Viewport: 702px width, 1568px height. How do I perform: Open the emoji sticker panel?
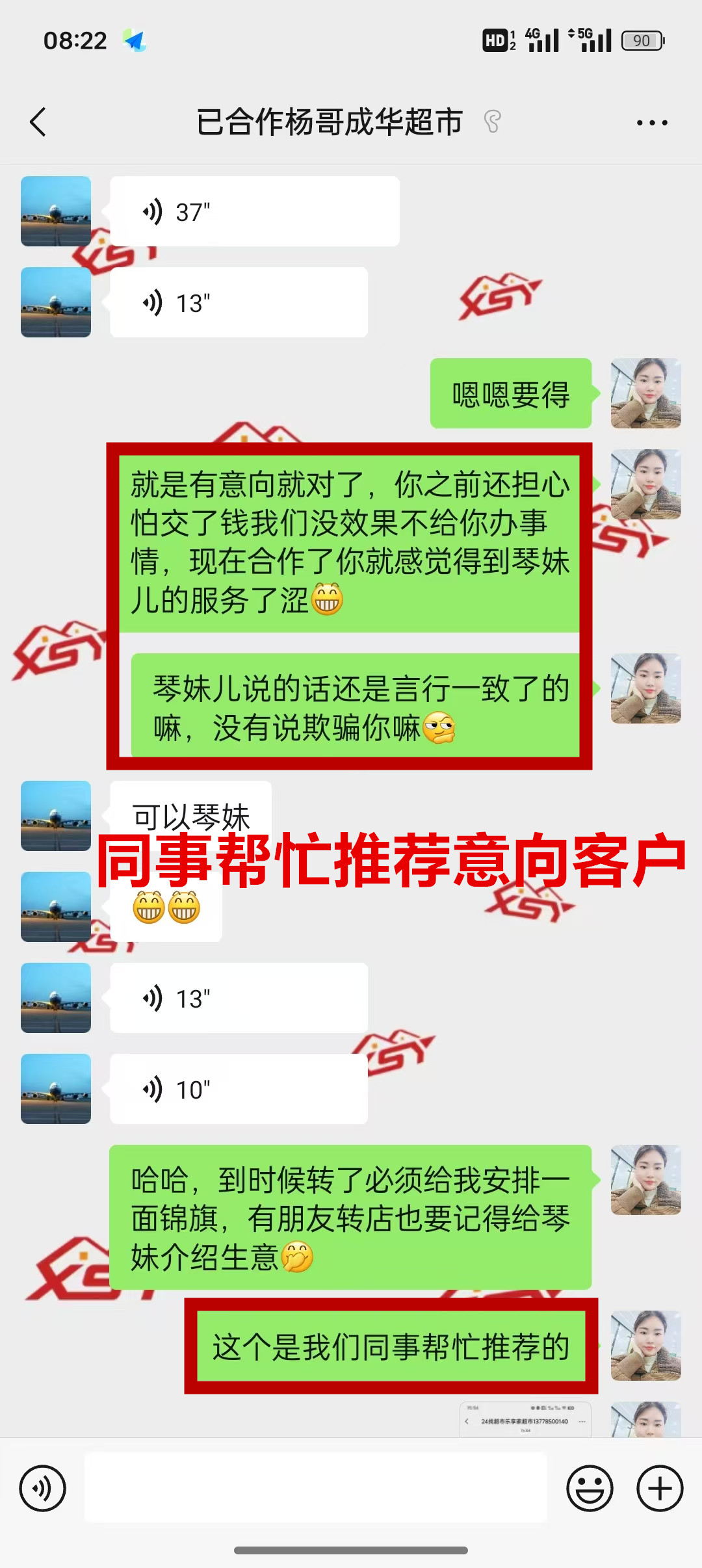click(590, 1488)
